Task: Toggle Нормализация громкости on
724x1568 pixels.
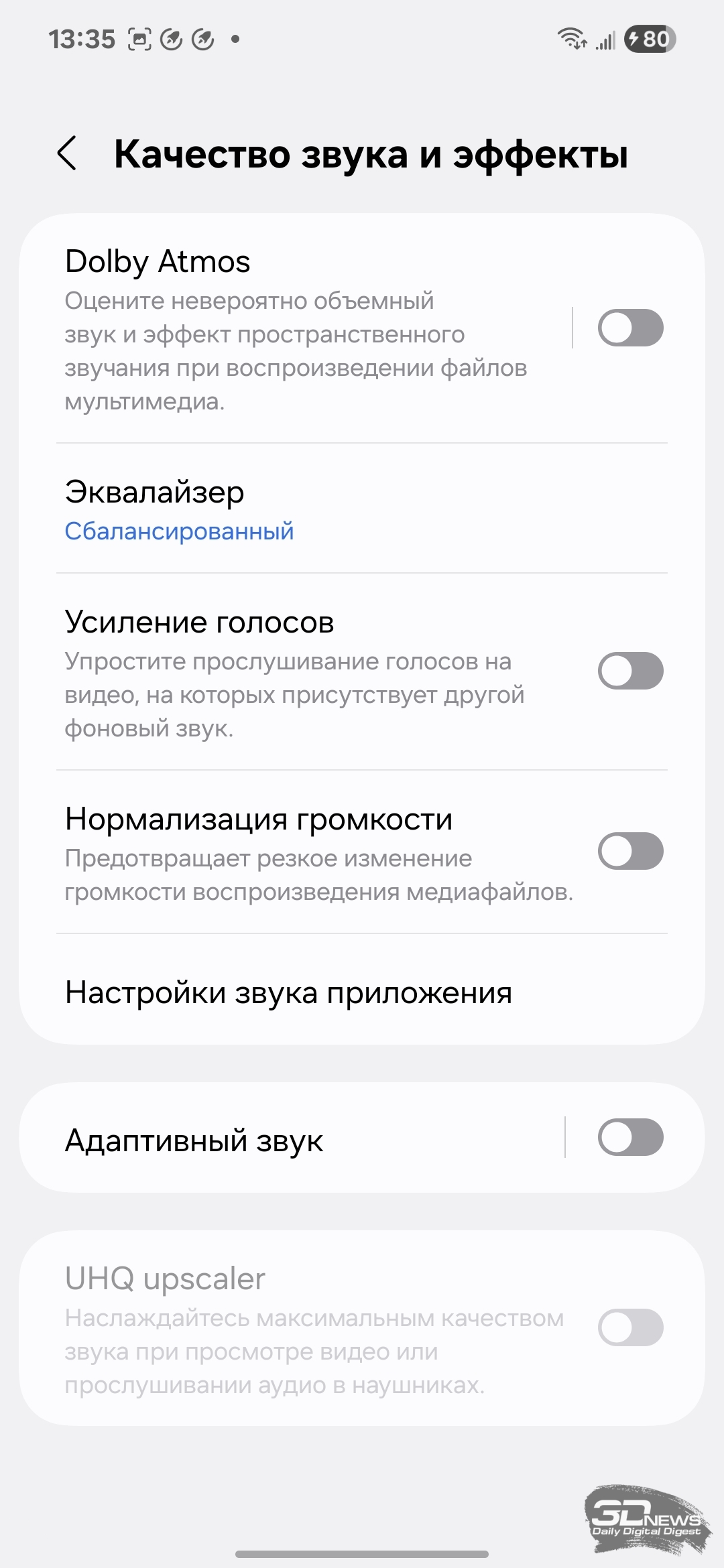Action: click(x=630, y=851)
